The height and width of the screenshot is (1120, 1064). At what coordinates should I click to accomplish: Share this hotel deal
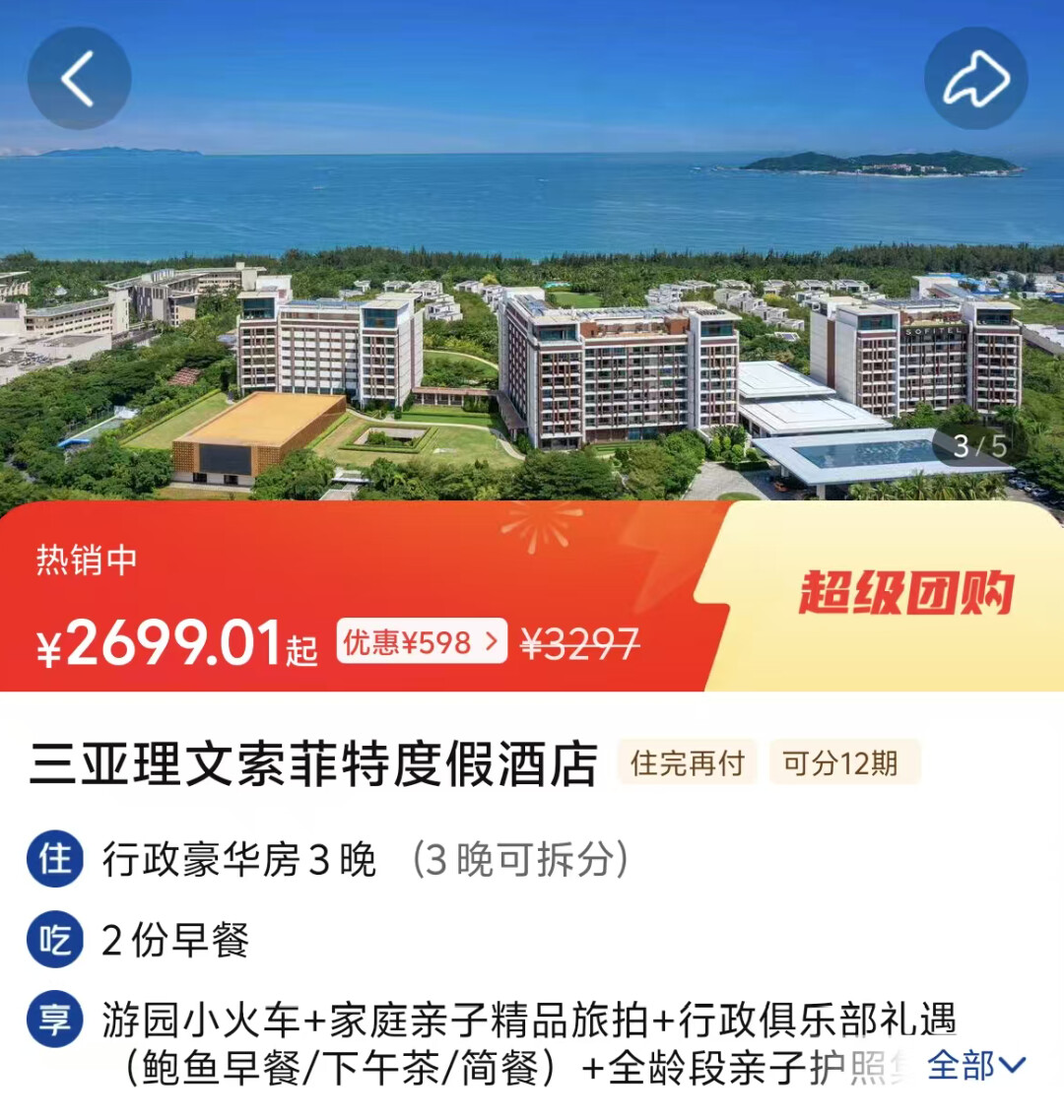pyautogui.click(x=975, y=79)
